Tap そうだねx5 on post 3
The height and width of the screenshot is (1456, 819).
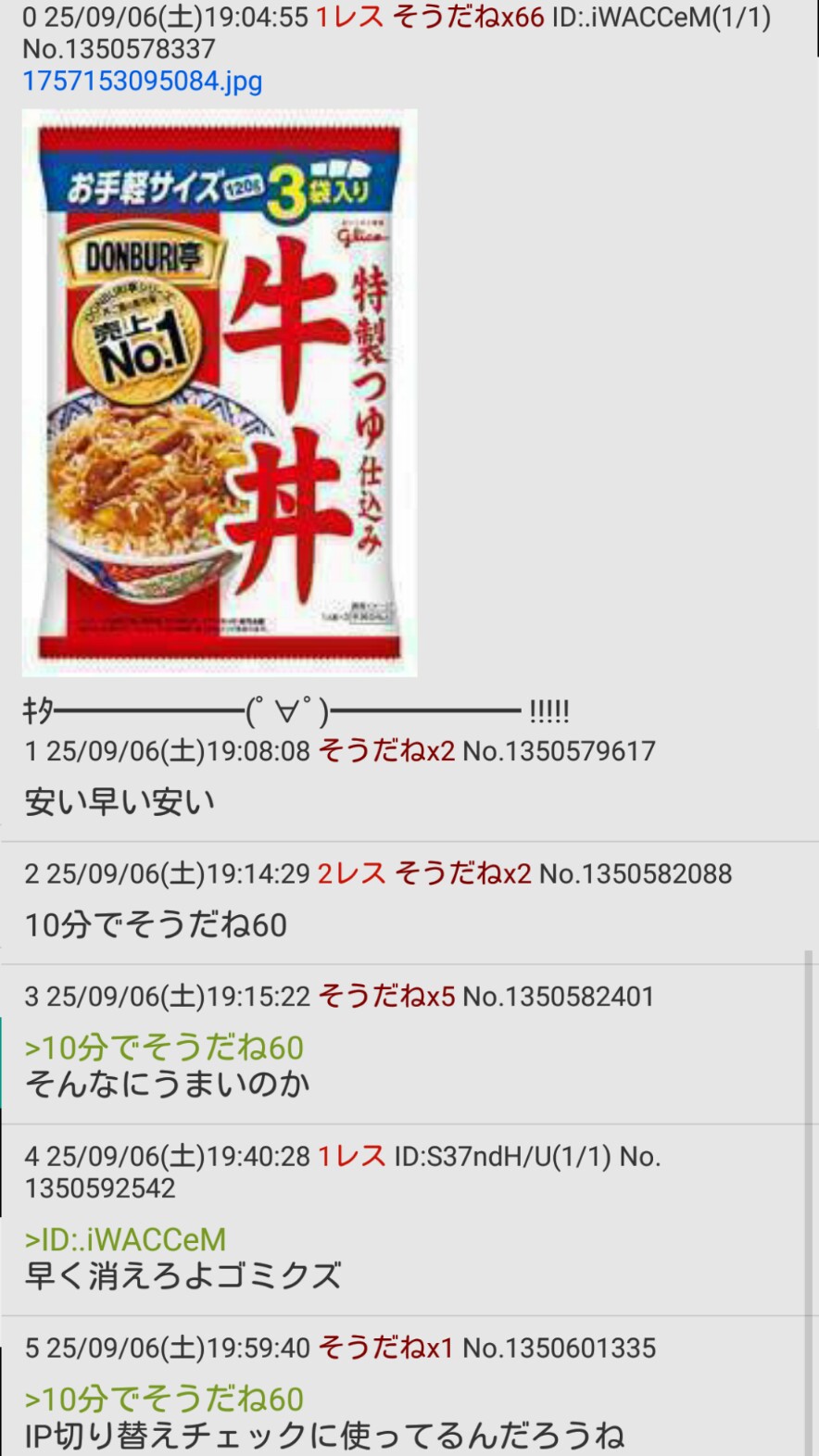[386, 996]
